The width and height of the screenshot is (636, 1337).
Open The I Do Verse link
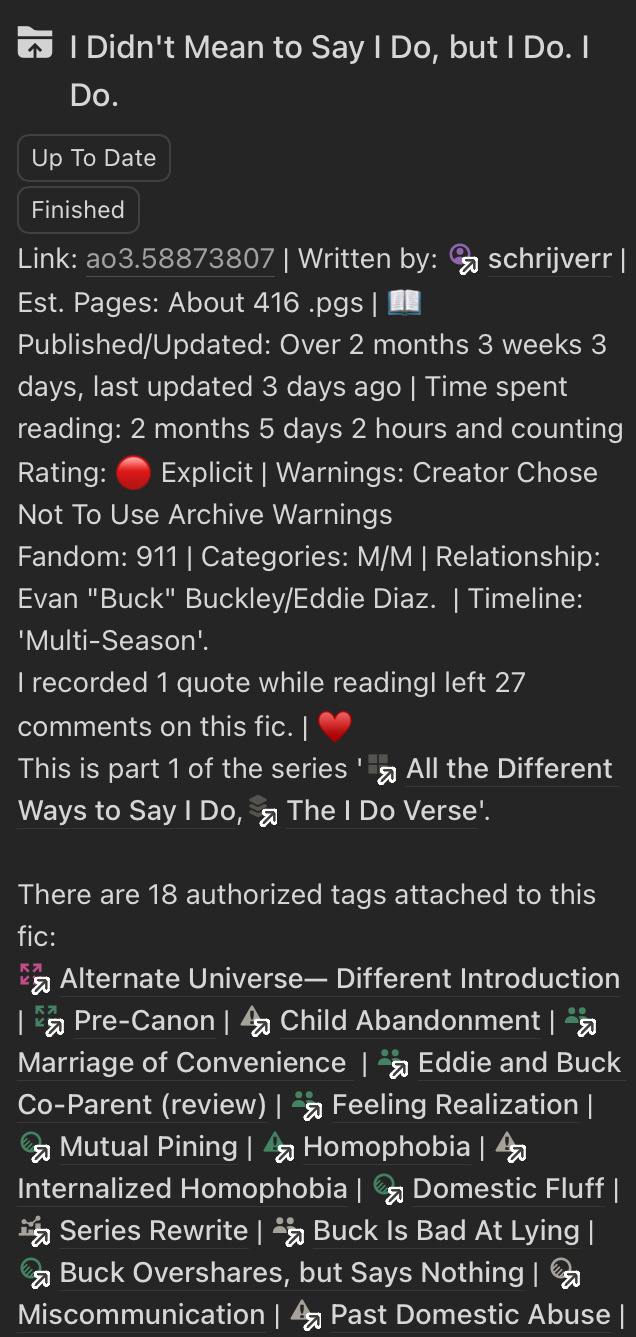(382, 811)
